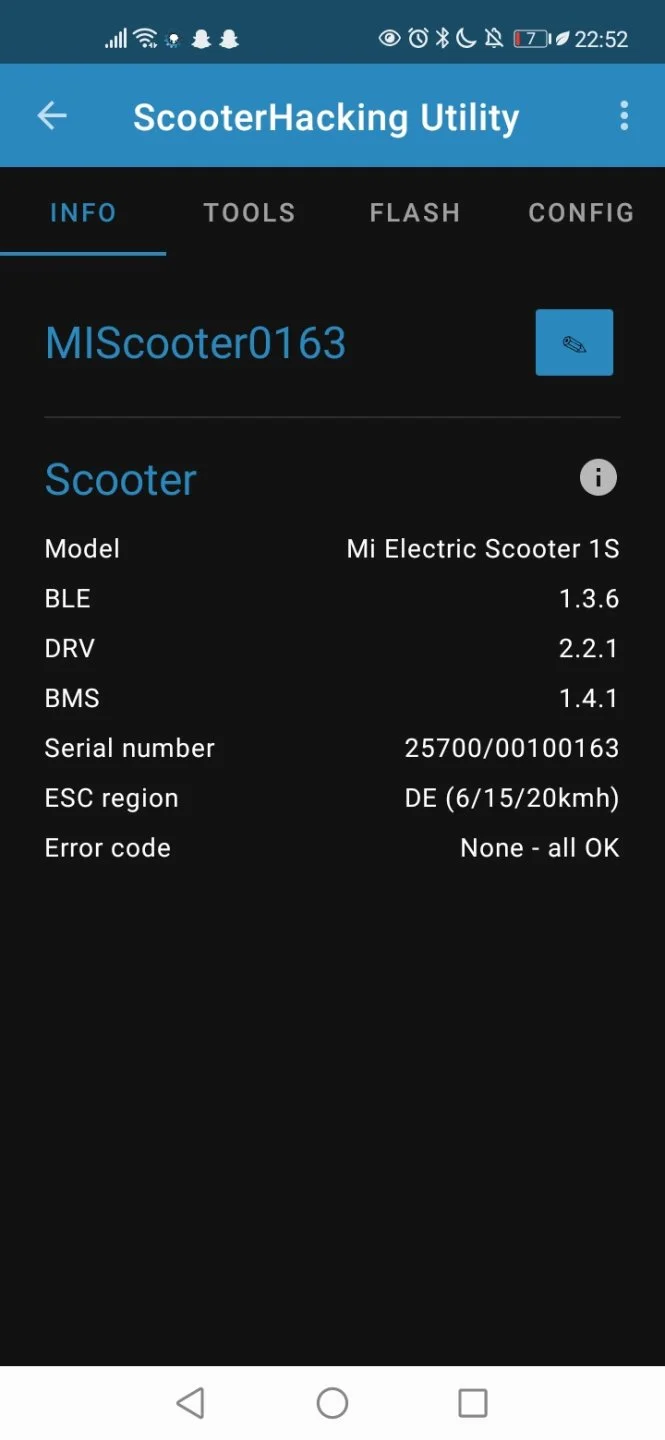The image size is (665, 1440).
Task: Edit the scooter name with pencil button
Action: (x=574, y=343)
